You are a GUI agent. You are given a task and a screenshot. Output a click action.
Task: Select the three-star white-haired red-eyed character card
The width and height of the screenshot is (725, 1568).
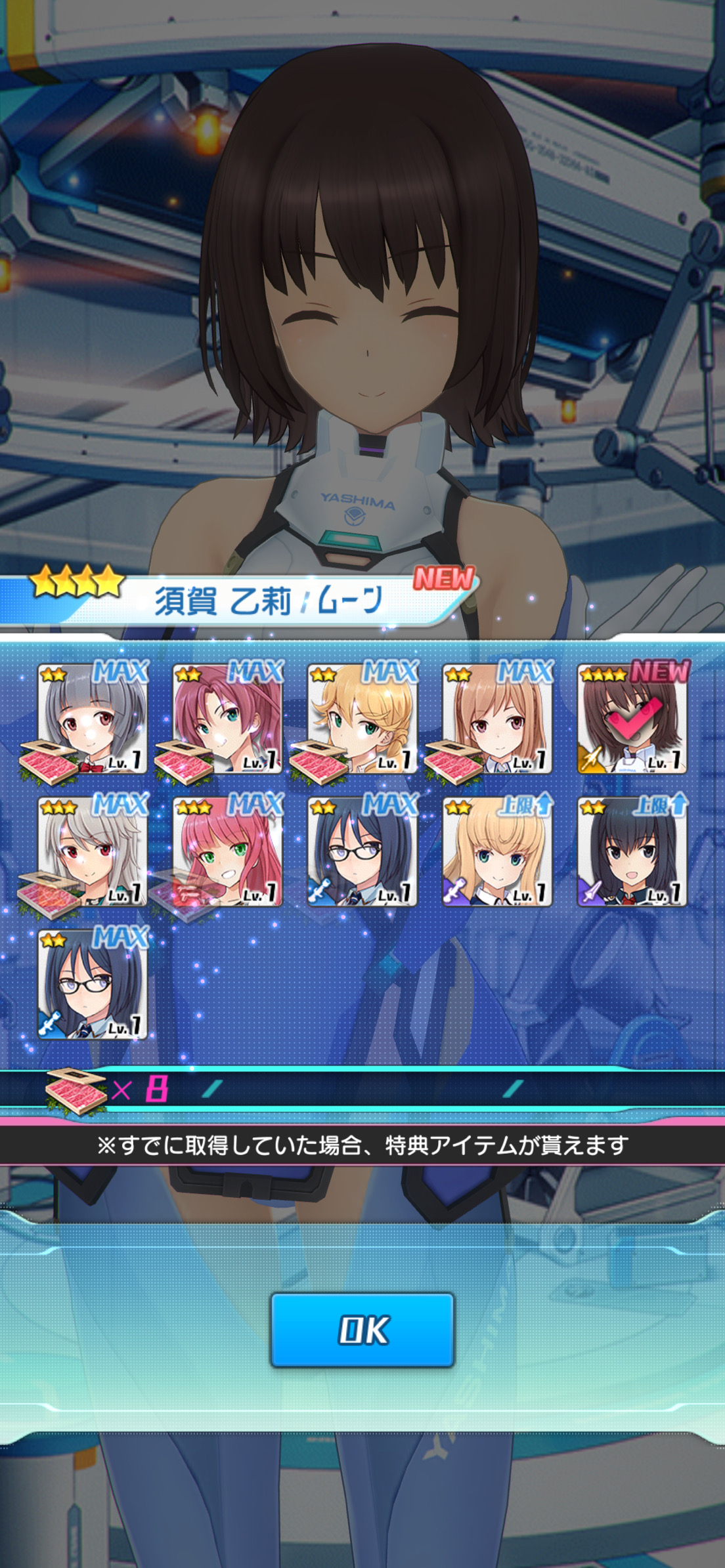click(x=92, y=852)
